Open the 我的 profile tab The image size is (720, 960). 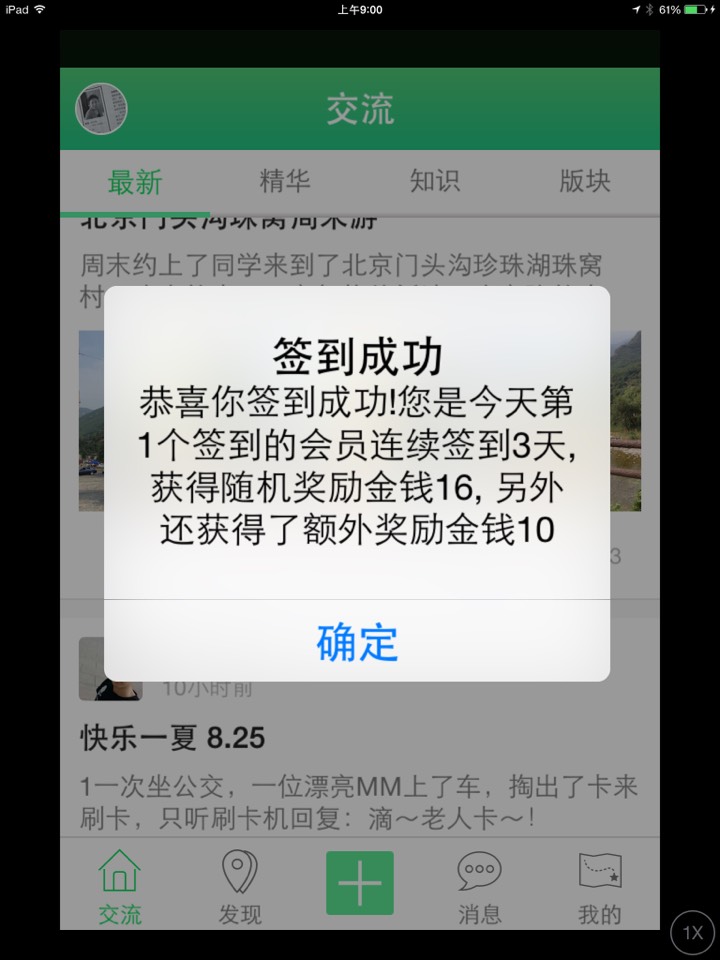point(600,886)
